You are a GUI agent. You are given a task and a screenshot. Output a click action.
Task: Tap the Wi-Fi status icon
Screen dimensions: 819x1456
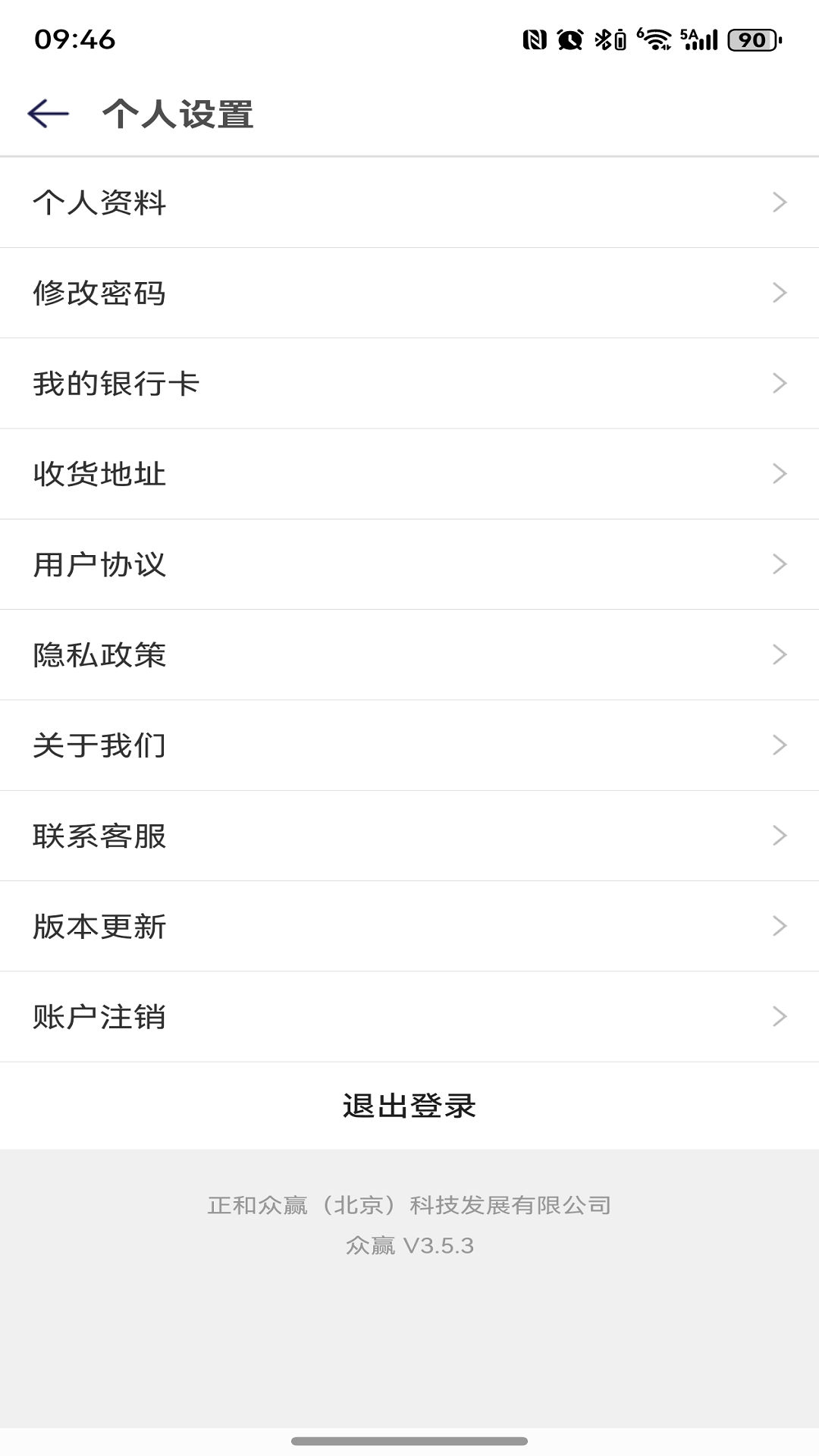tap(656, 40)
